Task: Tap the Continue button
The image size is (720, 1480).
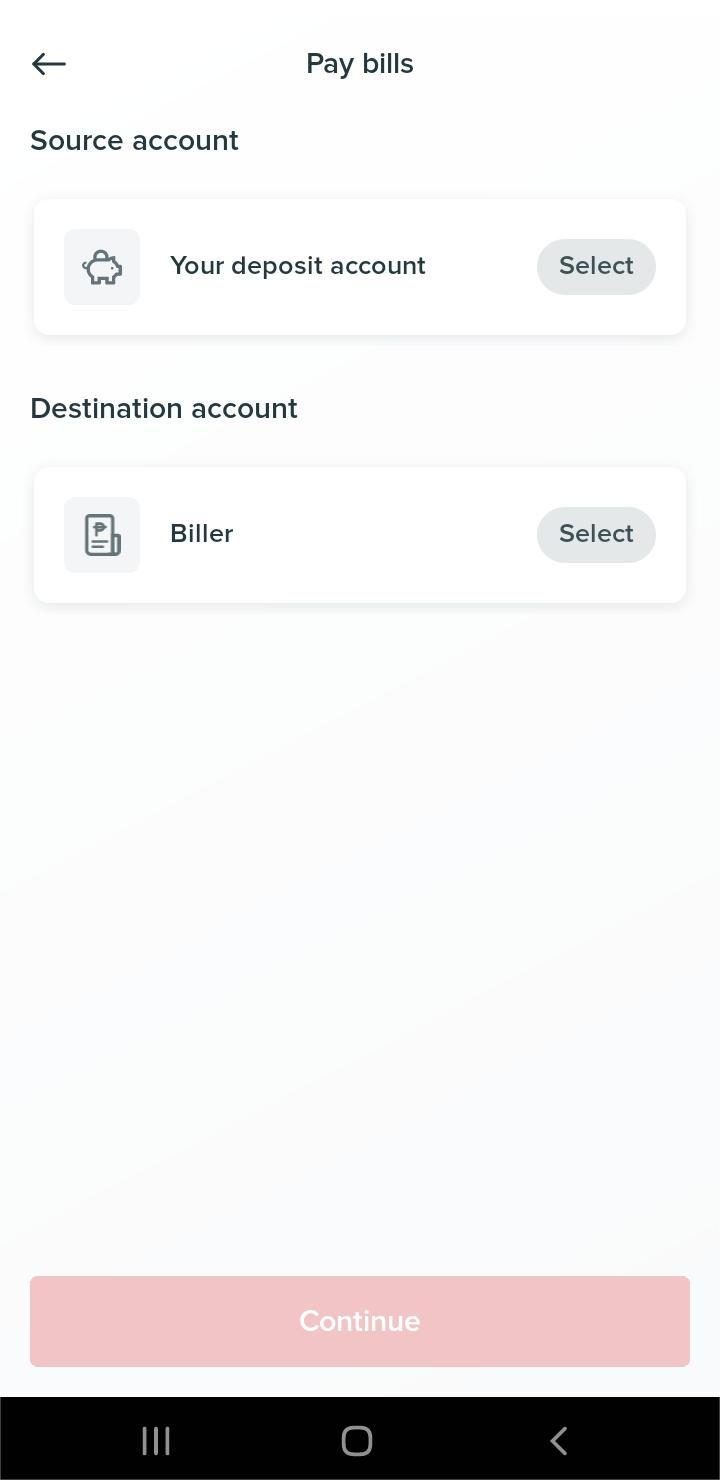Action: (x=360, y=1321)
